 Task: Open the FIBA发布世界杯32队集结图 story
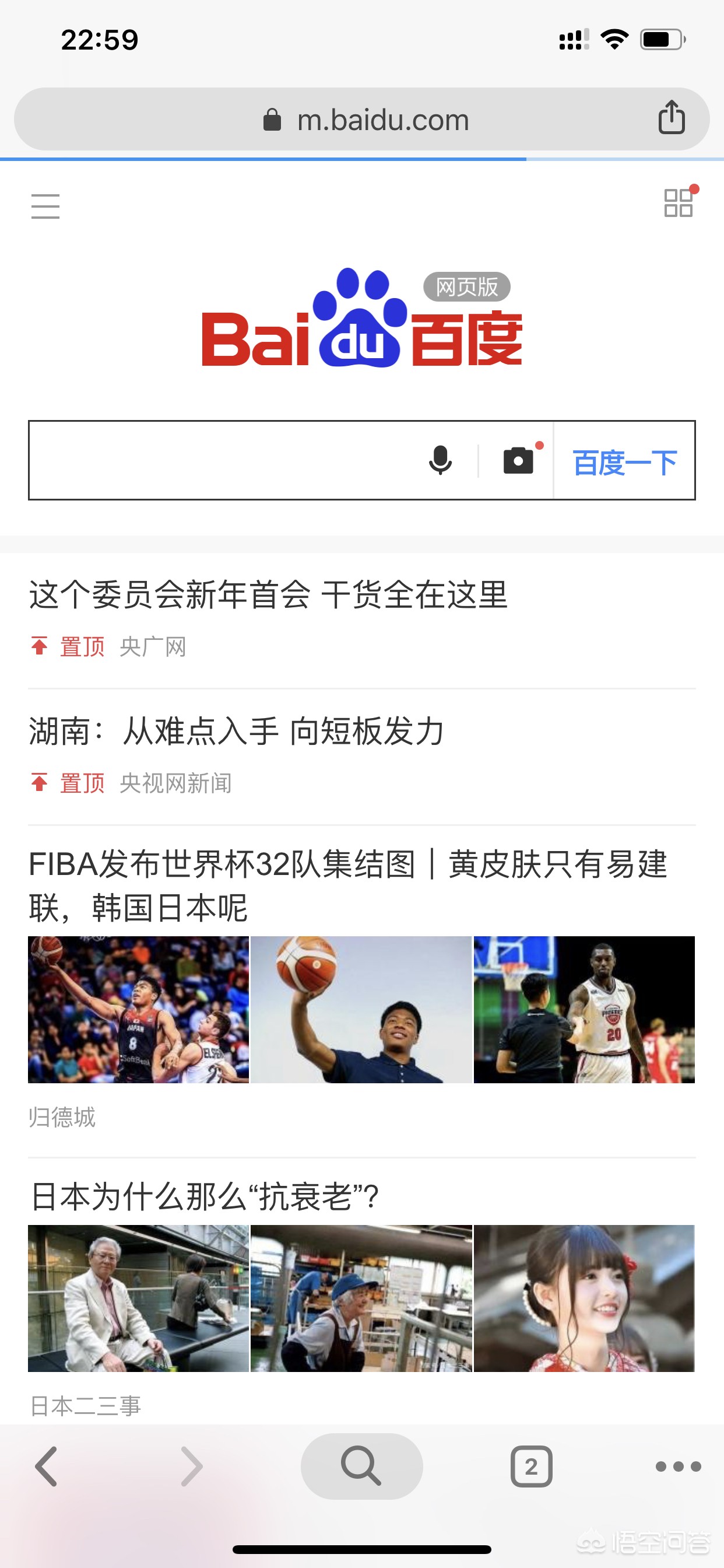[348, 885]
